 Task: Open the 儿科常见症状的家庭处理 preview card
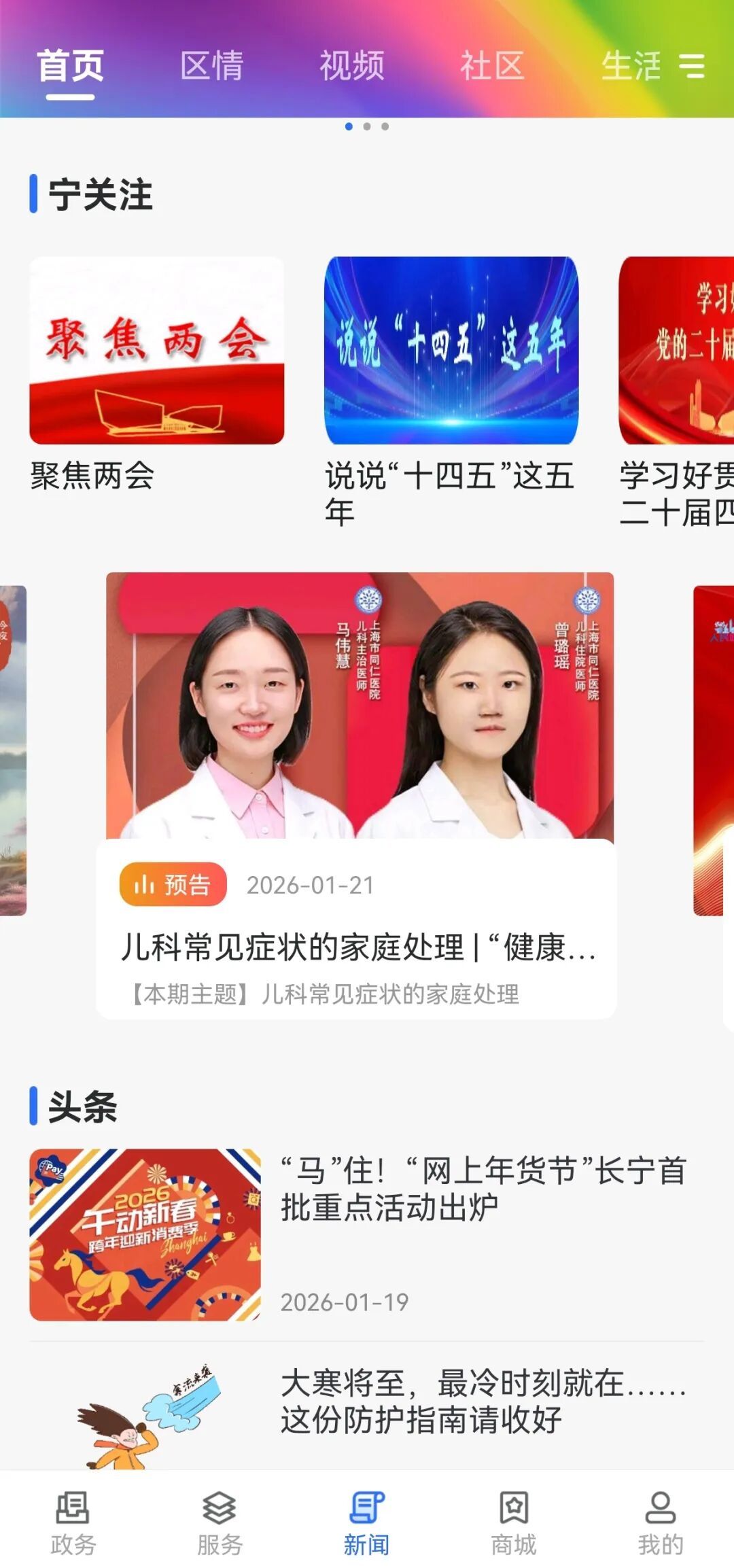[360, 795]
